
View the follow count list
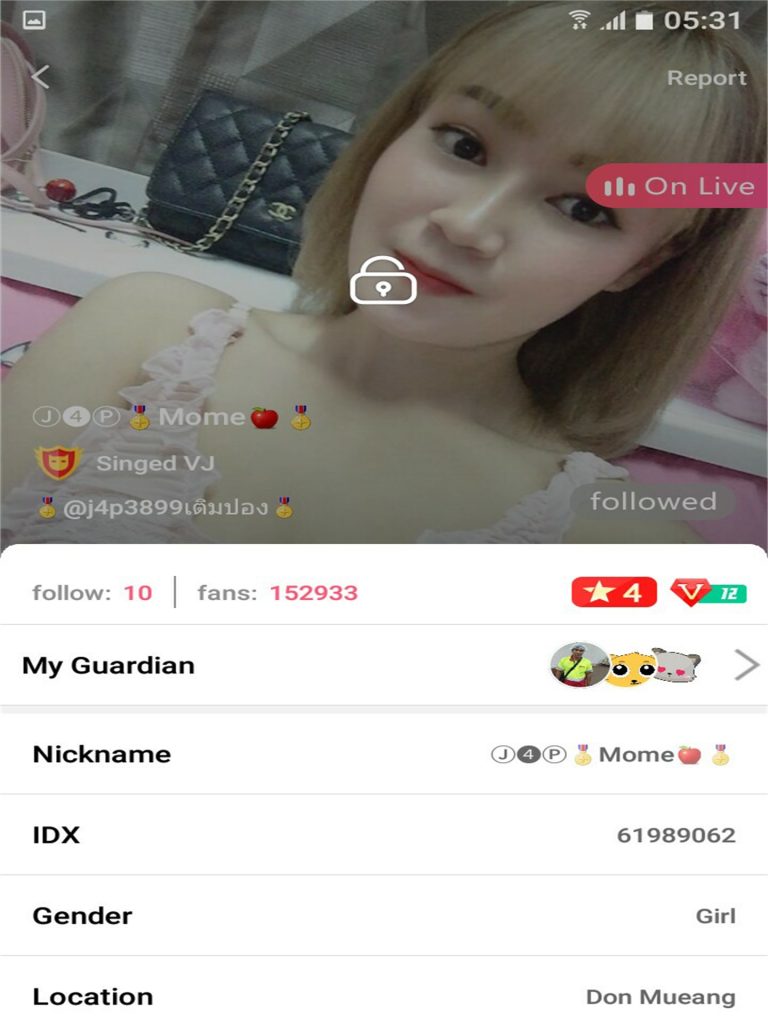coord(92,592)
